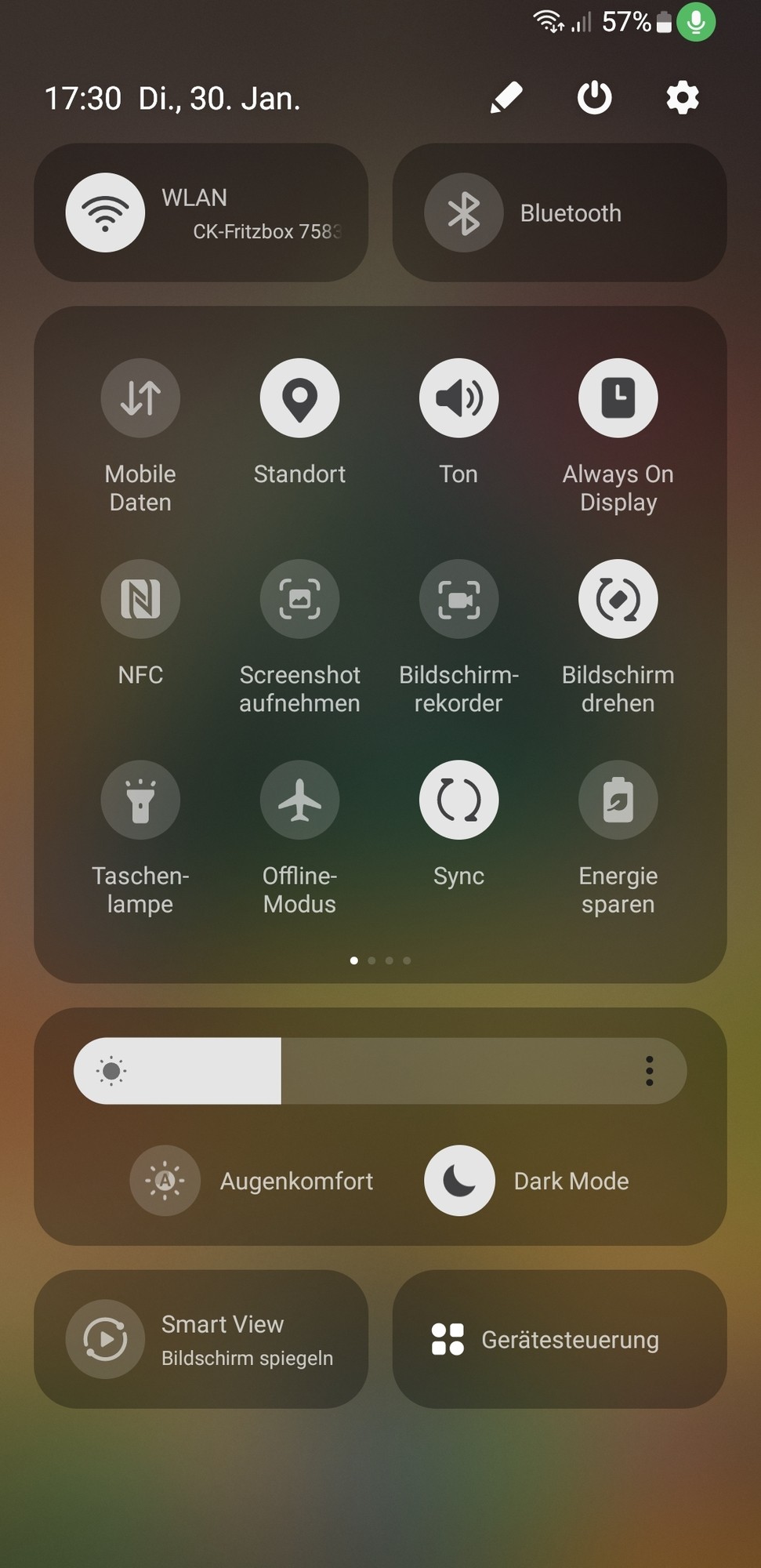Open Gerätesteuerung
The height and width of the screenshot is (1568, 761).
pyautogui.click(x=559, y=1339)
